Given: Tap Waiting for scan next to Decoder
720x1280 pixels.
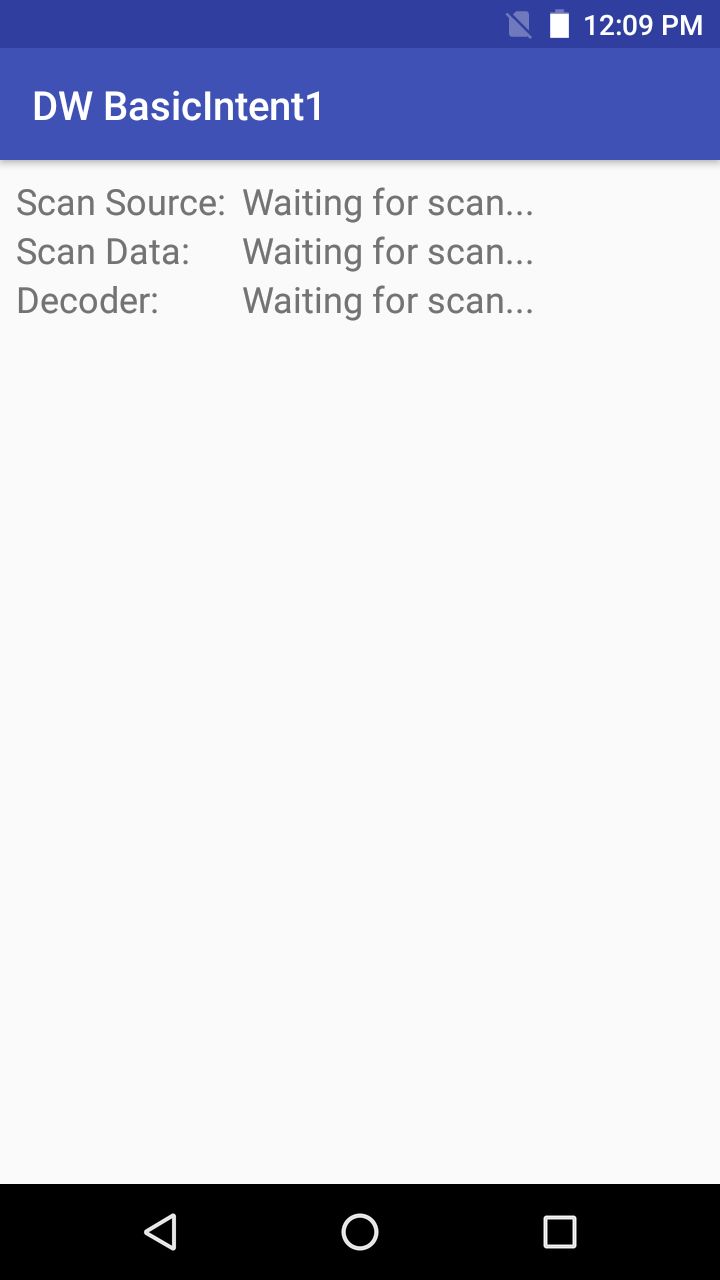Looking at the screenshot, I should (388, 300).
